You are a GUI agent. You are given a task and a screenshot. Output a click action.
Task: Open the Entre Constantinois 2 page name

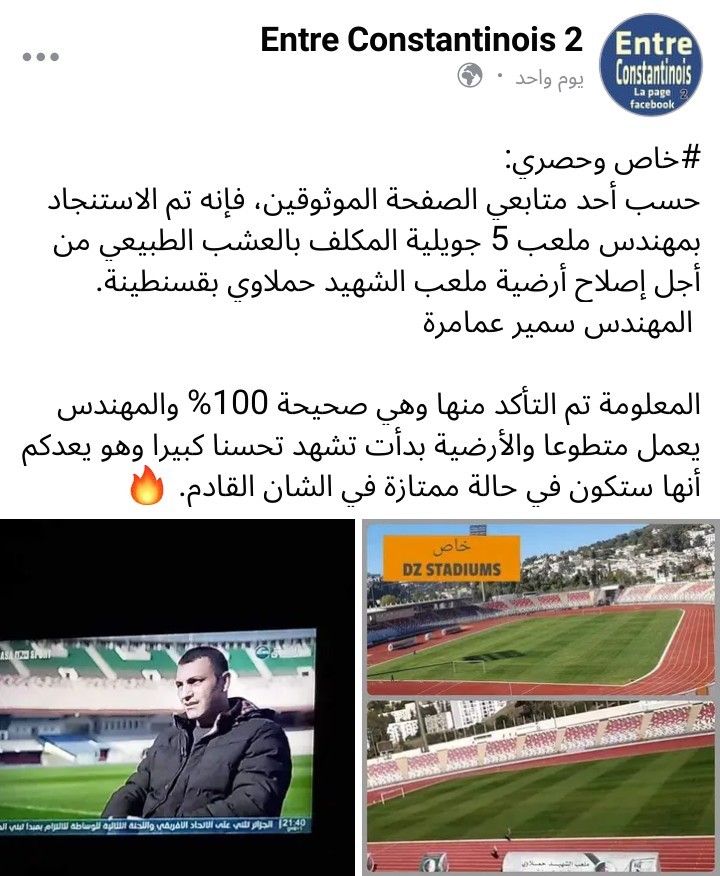tap(421, 41)
